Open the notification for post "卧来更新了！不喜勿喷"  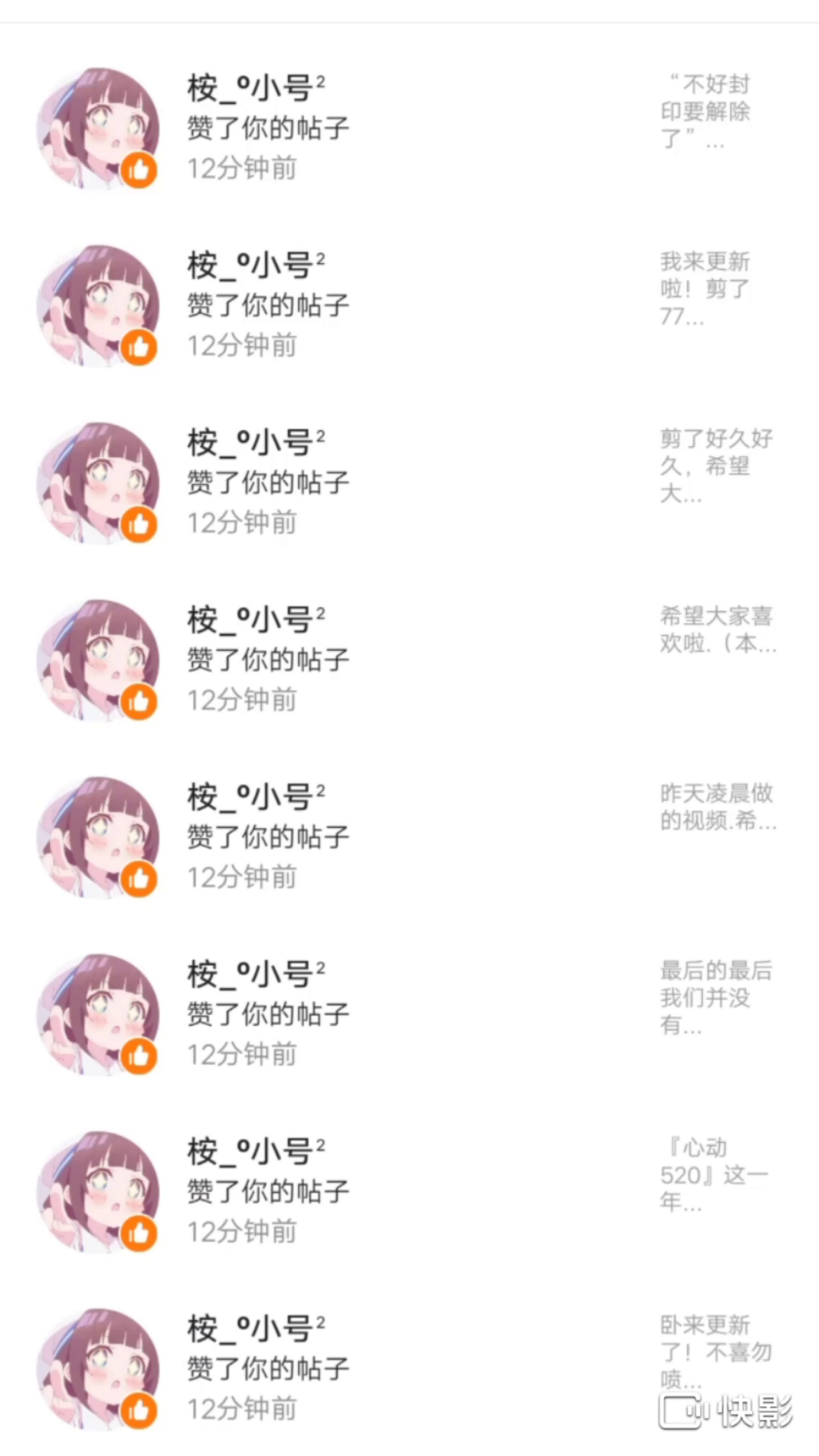coord(409,1369)
